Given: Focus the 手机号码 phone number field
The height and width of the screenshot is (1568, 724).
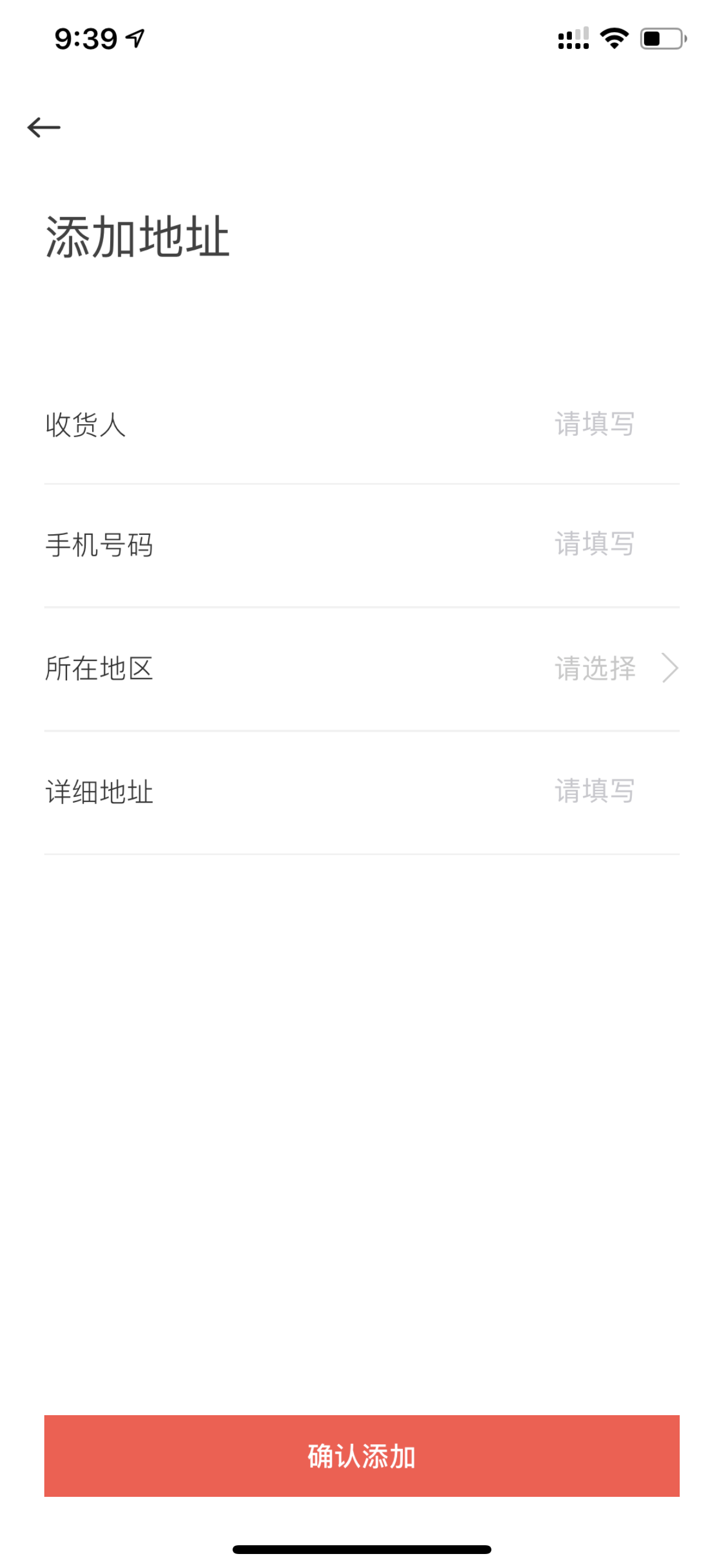Looking at the screenshot, I should click(x=362, y=545).
